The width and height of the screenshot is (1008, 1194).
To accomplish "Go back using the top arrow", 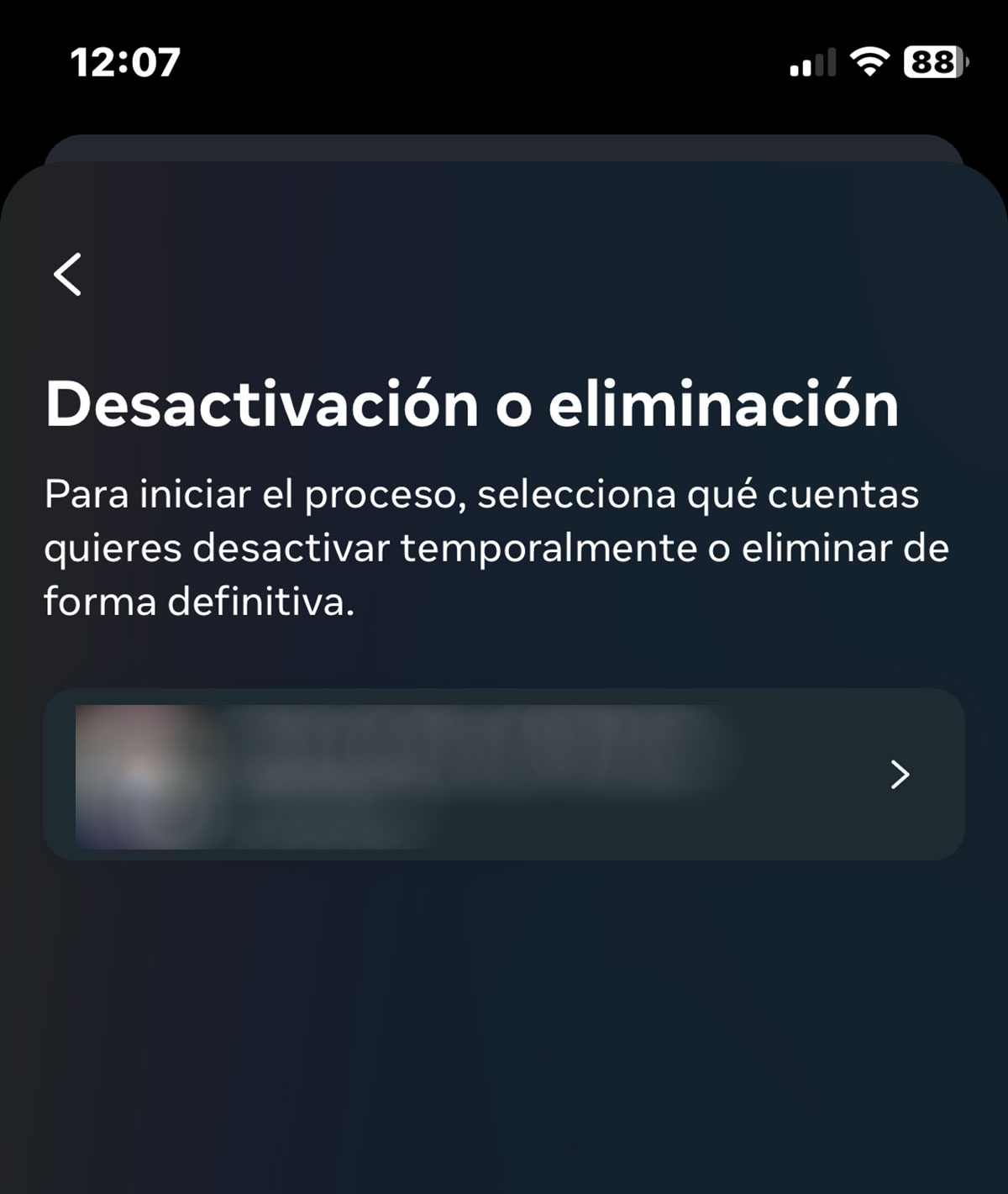I will tap(68, 274).
